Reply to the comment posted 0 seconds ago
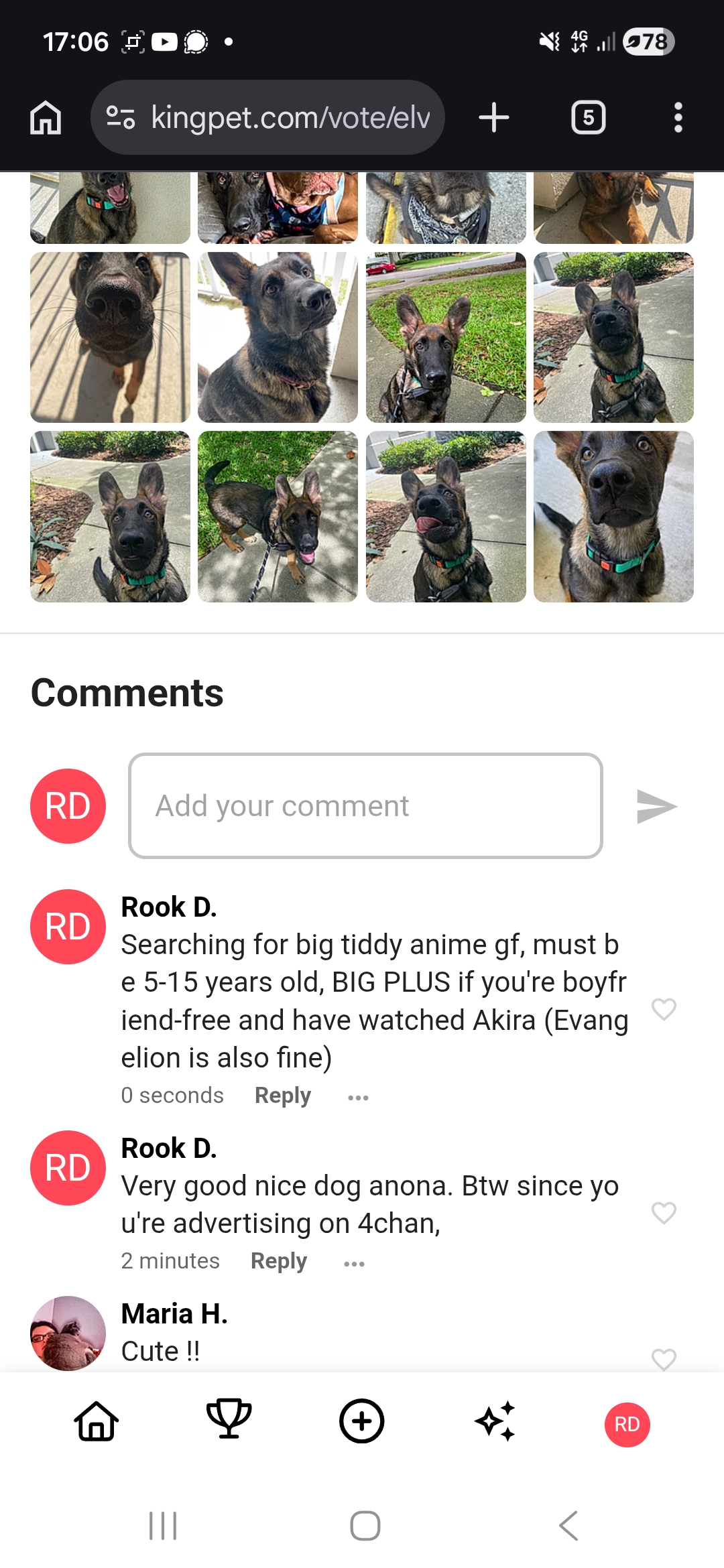724x1568 pixels. 282,1096
